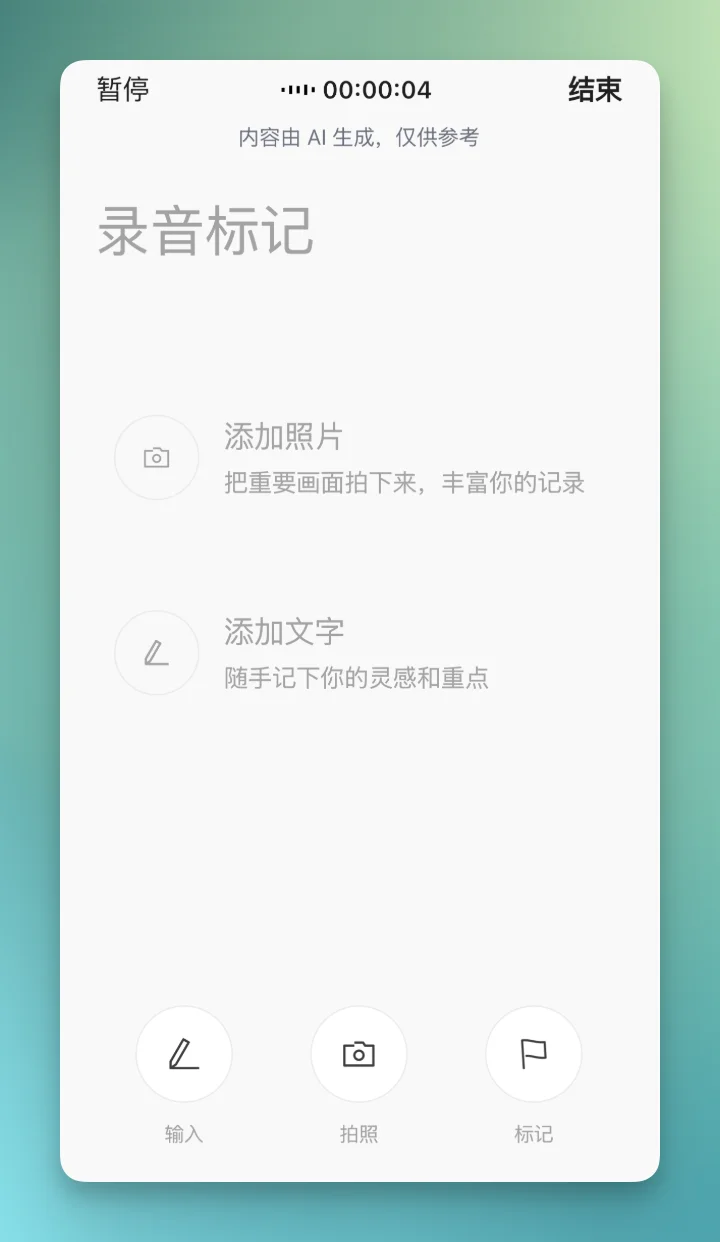This screenshot has height=1242, width=720.
Task: Tap the 添加文字 option
Action: (x=284, y=632)
